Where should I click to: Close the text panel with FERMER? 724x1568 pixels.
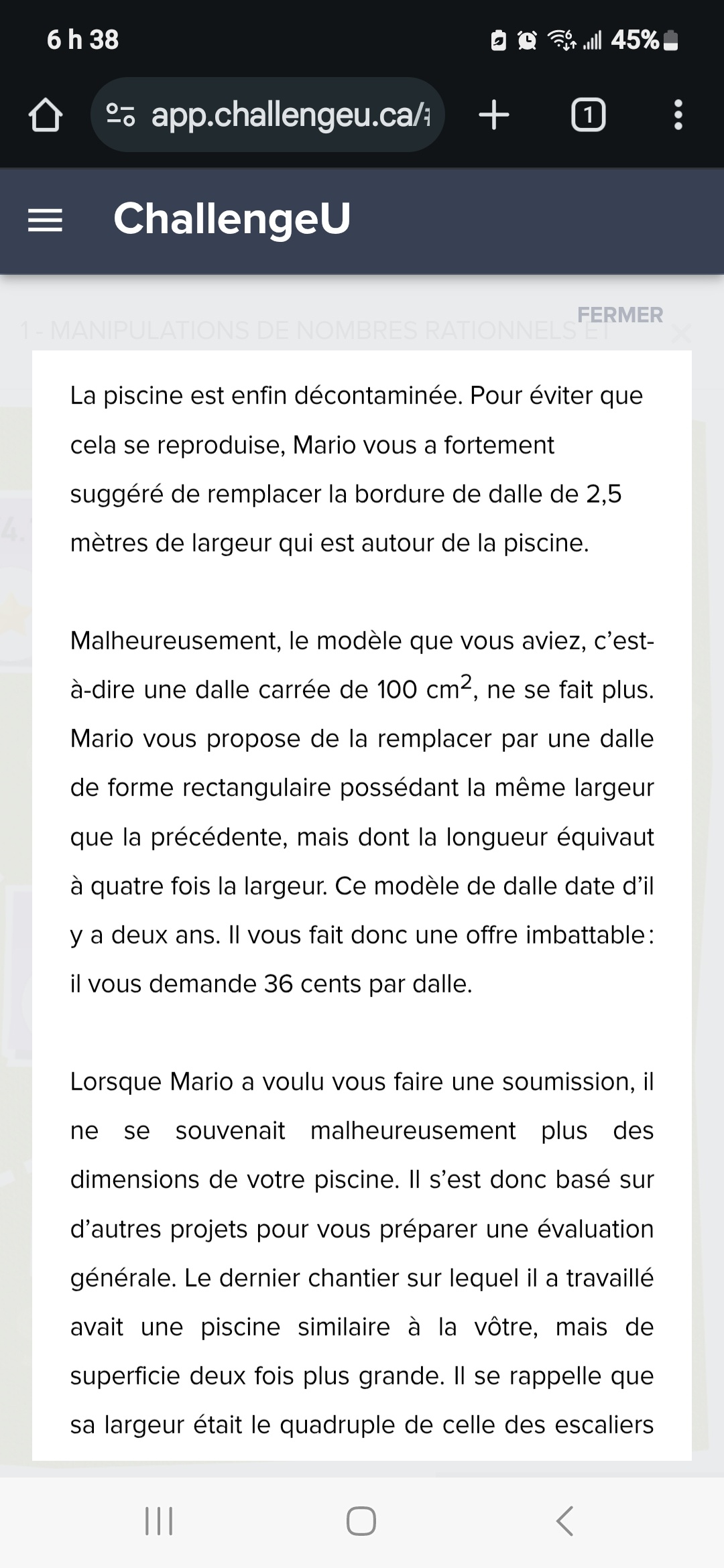[620, 315]
